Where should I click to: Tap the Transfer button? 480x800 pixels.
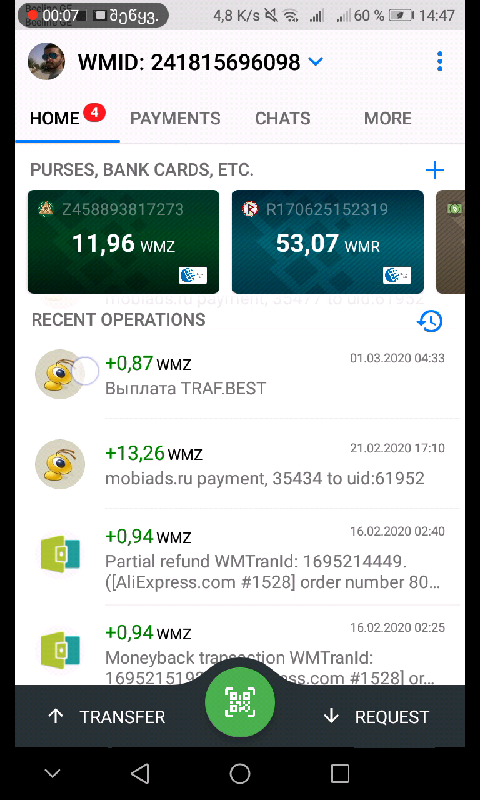click(x=107, y=717)
